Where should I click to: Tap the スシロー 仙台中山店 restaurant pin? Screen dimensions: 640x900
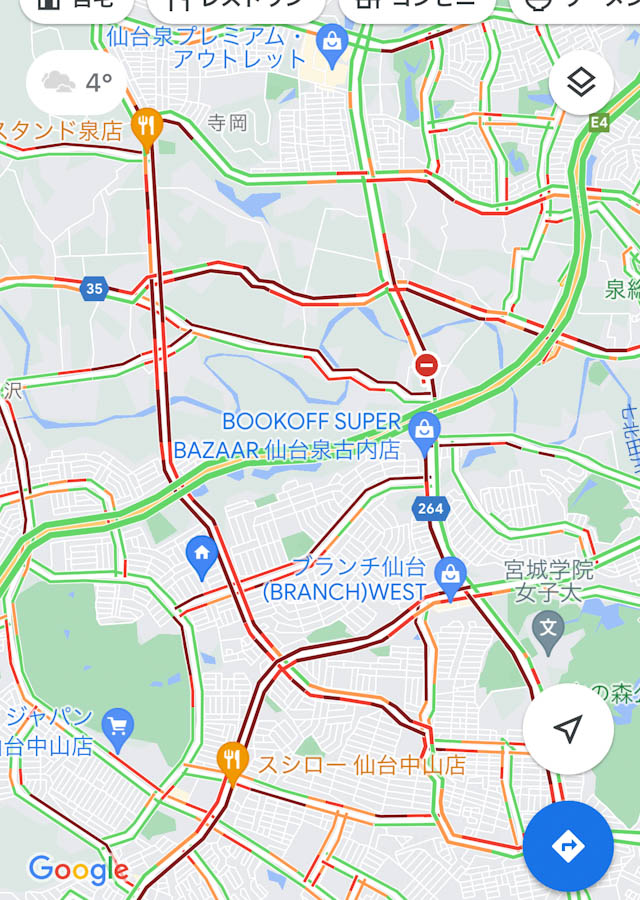point(233,762)
